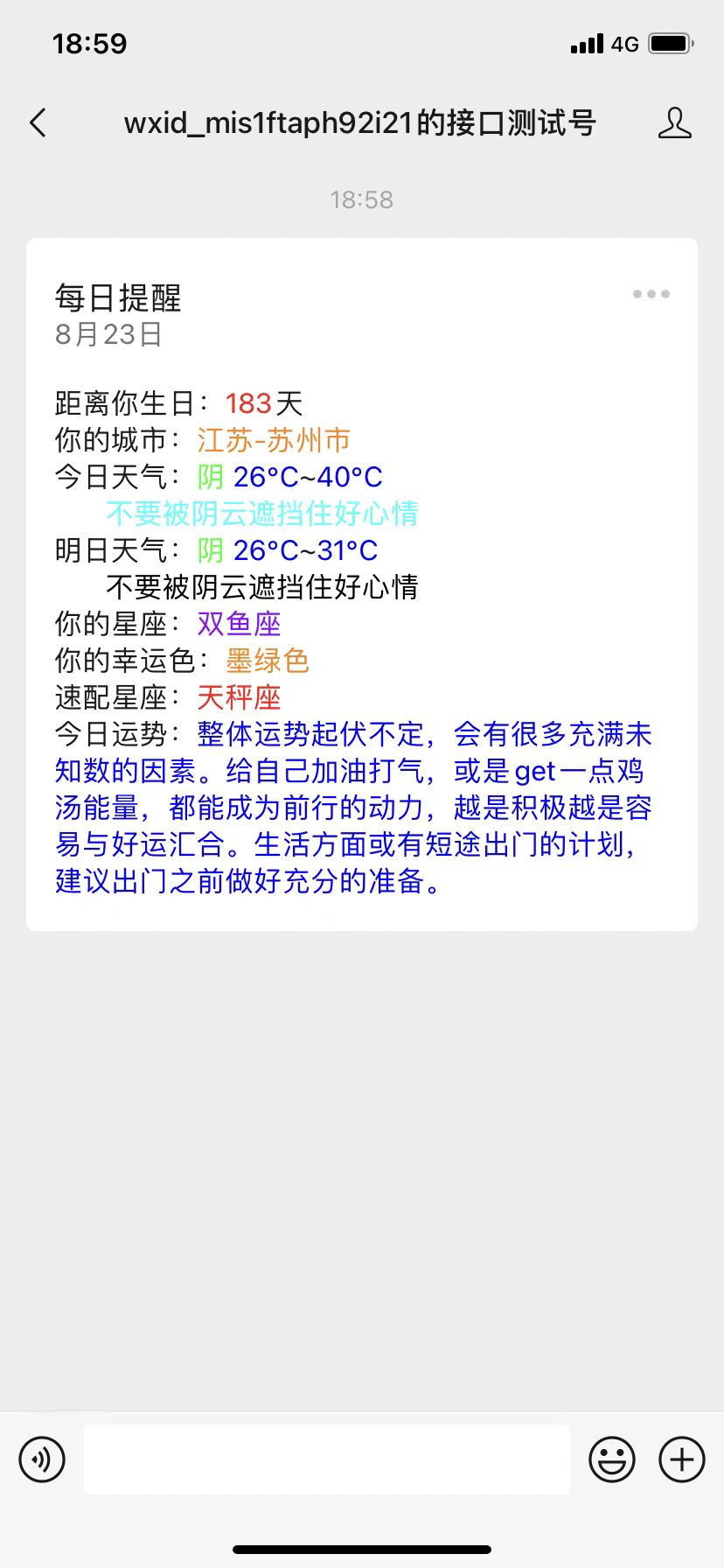Open the plus attachments menu
Viewport: 724px width, 1568px height.
coord(682,1459)
